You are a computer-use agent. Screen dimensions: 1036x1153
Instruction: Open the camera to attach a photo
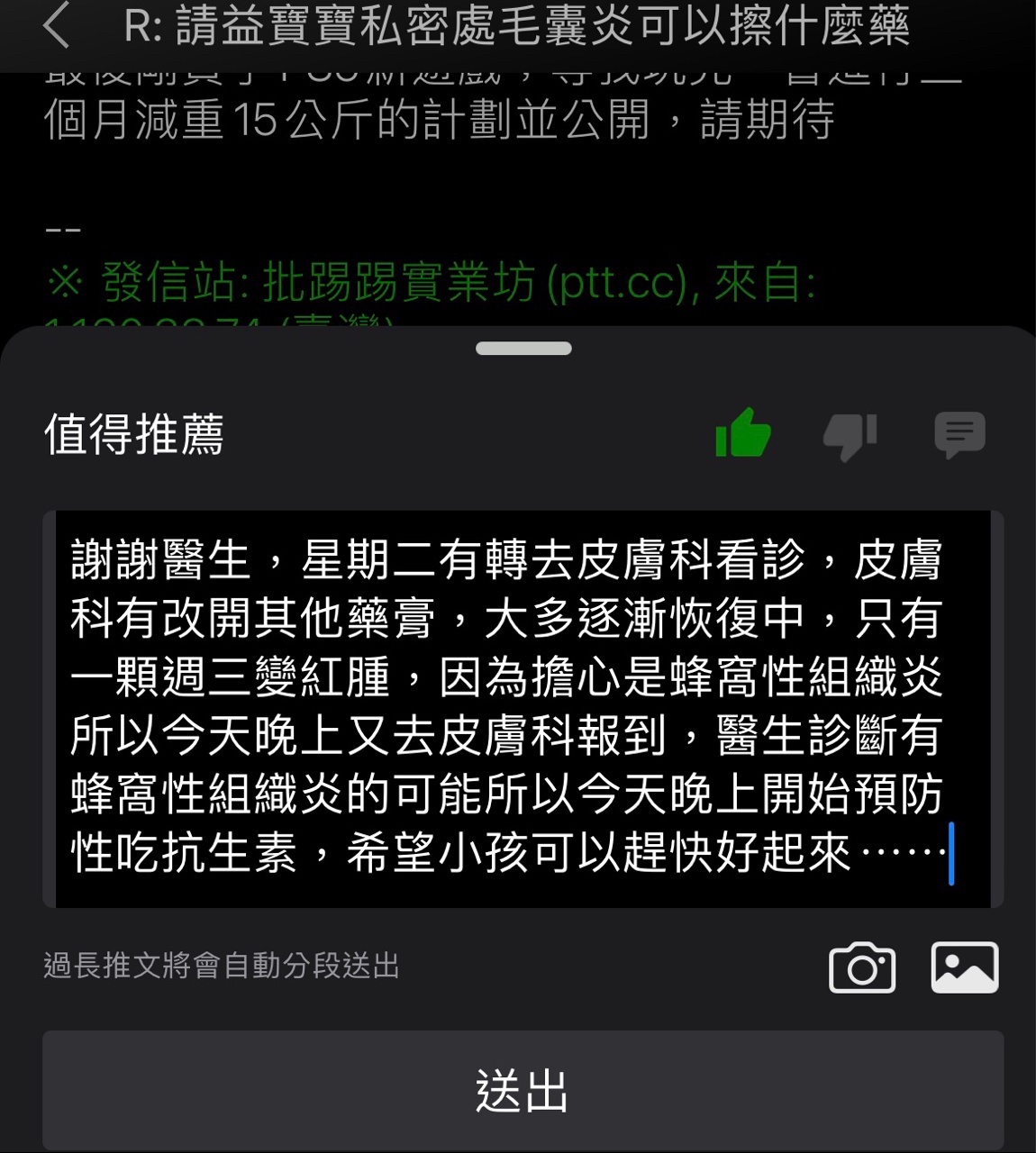click(x=862, y=967)
